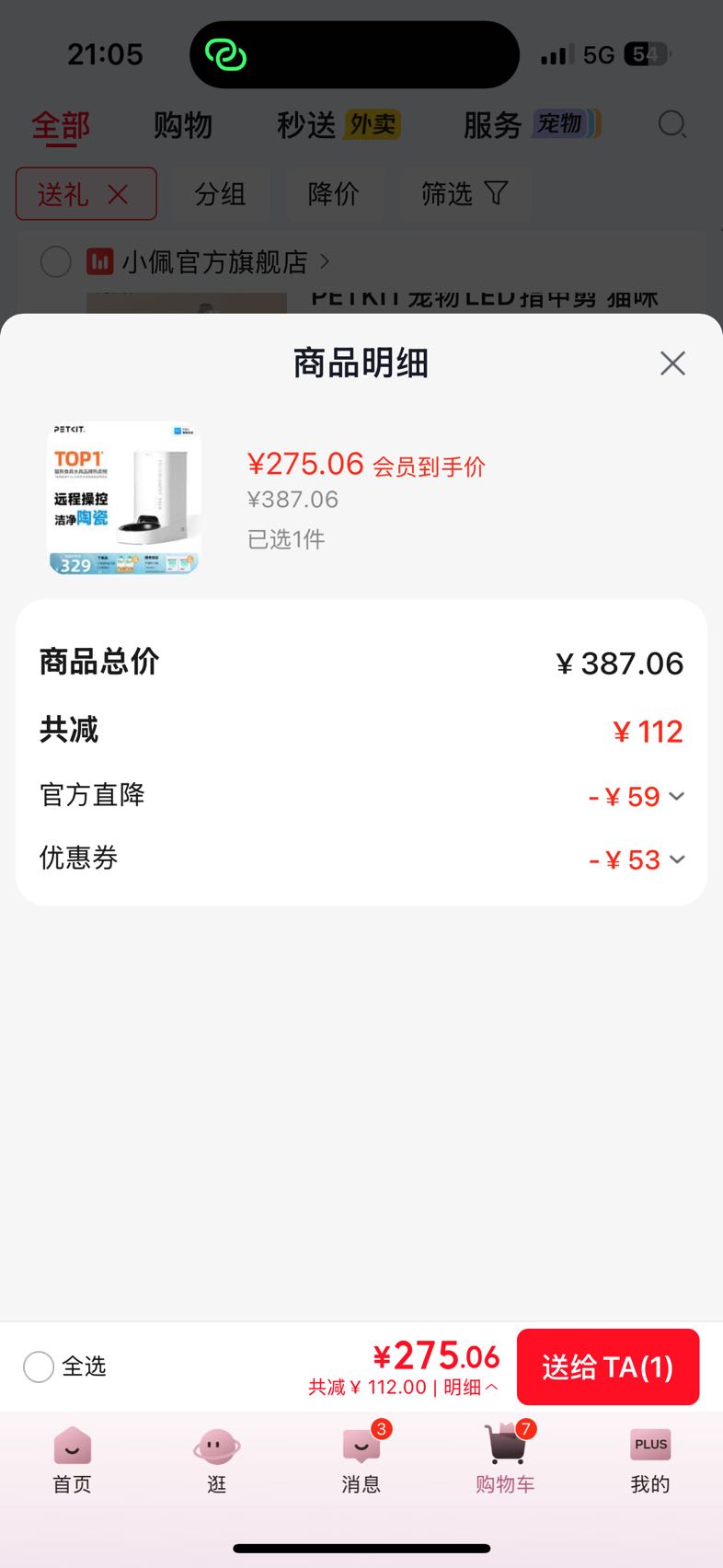Viewport: 723px width, 1568px height.
Task: Switch to the 逛 tab
Action: tap(217, 1459)
